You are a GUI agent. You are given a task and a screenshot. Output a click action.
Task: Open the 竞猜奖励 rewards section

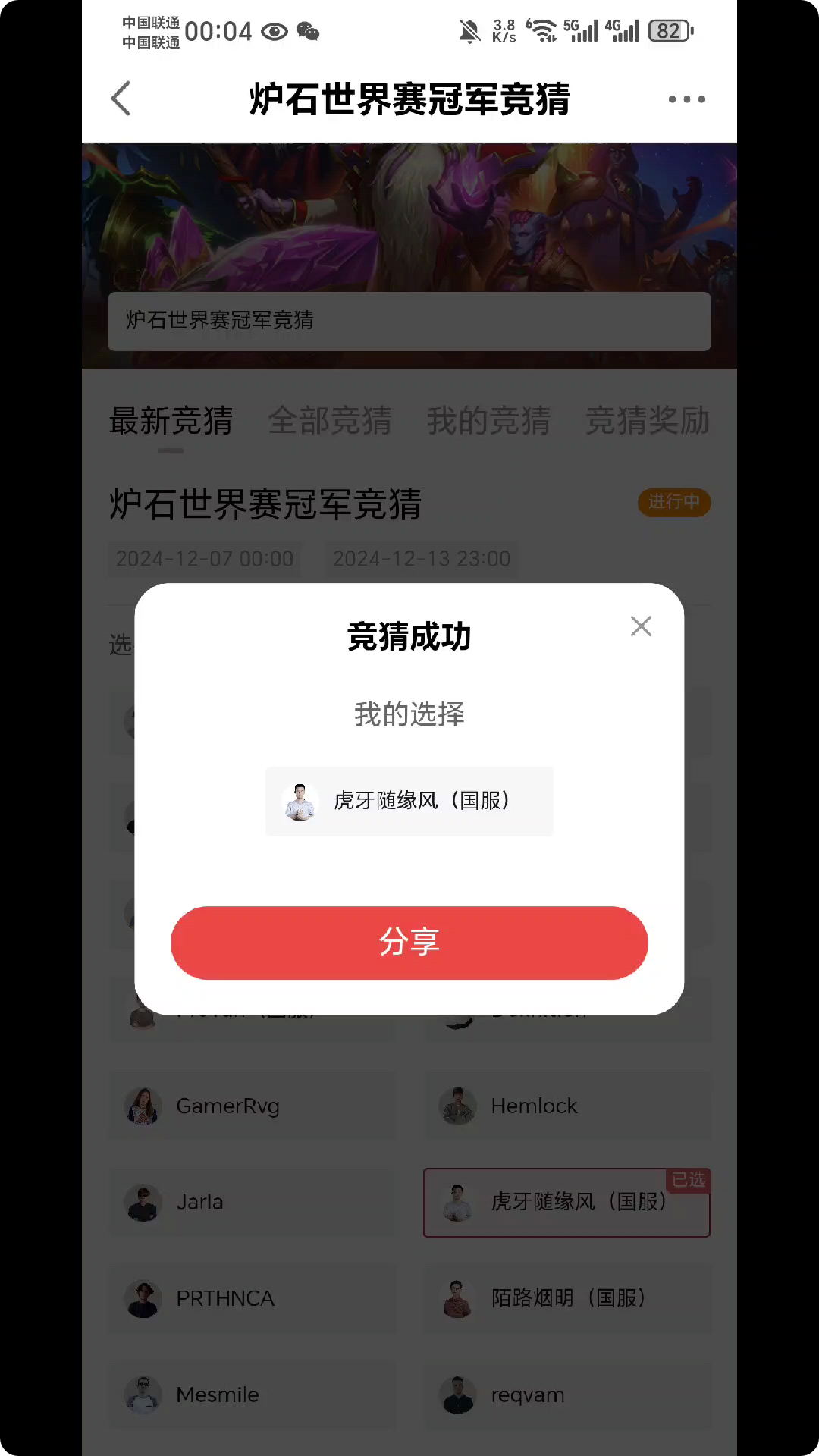pos(647,423)
